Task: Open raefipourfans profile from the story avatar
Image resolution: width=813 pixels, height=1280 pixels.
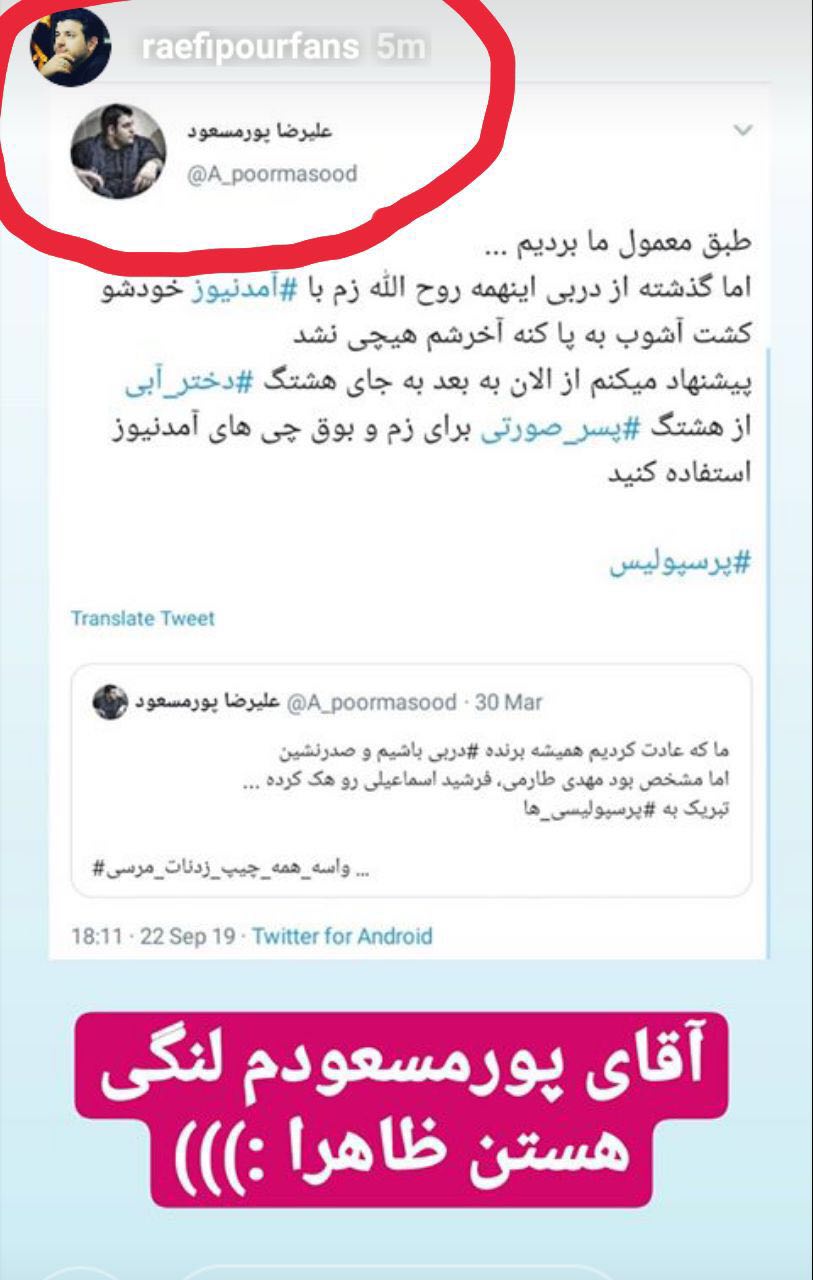Action: tap(70, 47)
